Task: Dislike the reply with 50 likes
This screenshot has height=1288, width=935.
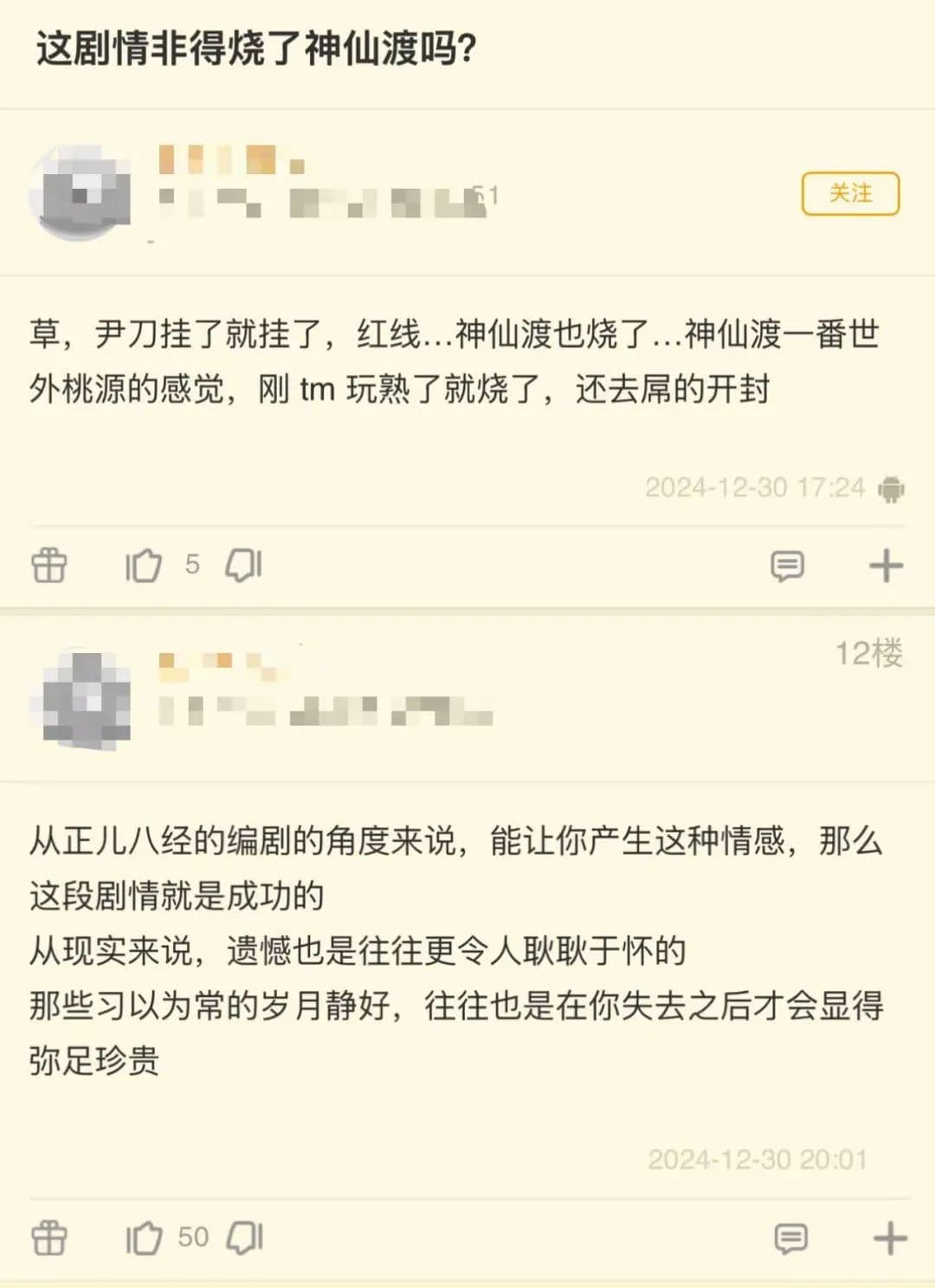Action: 245,1238
